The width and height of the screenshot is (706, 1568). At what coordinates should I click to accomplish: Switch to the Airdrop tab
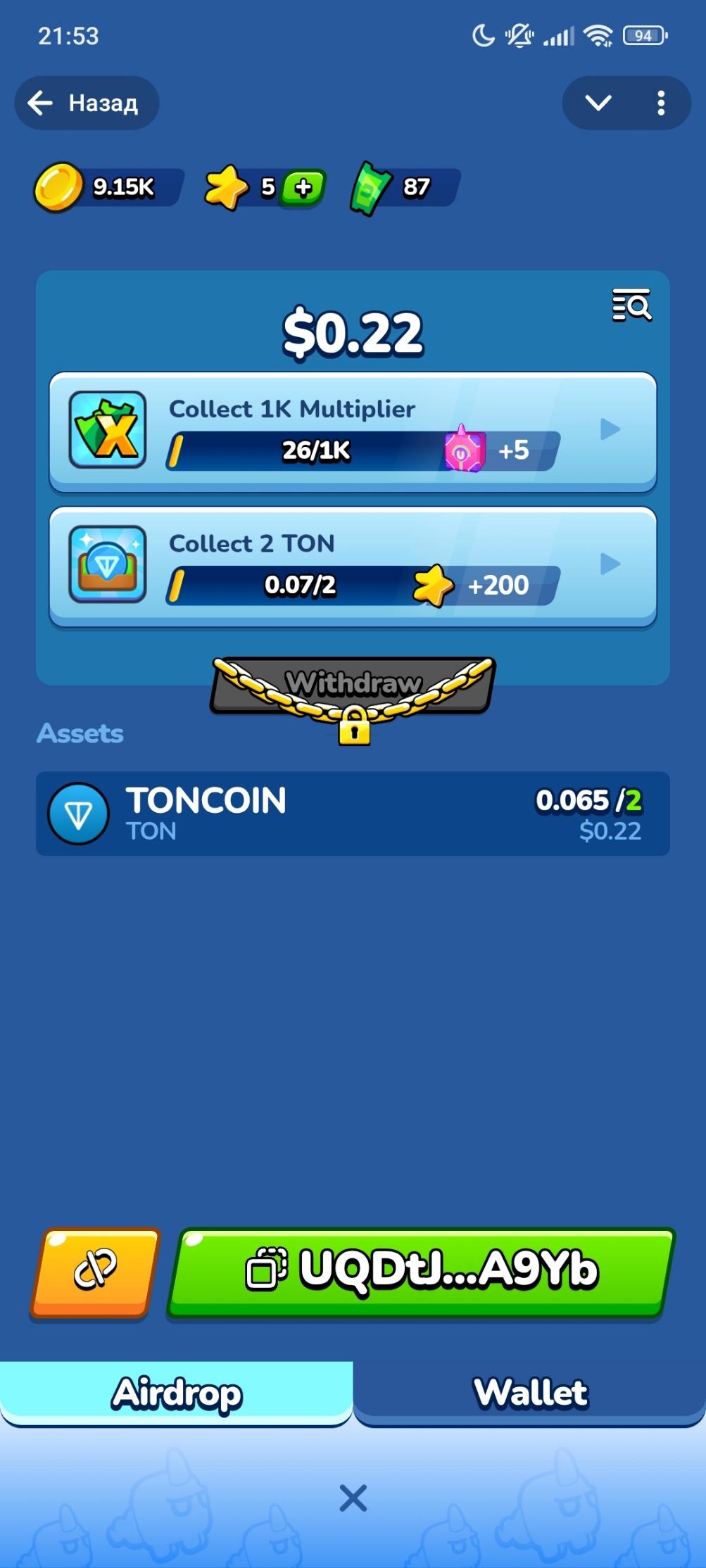pyautogui.click(x=176, y=1393)
